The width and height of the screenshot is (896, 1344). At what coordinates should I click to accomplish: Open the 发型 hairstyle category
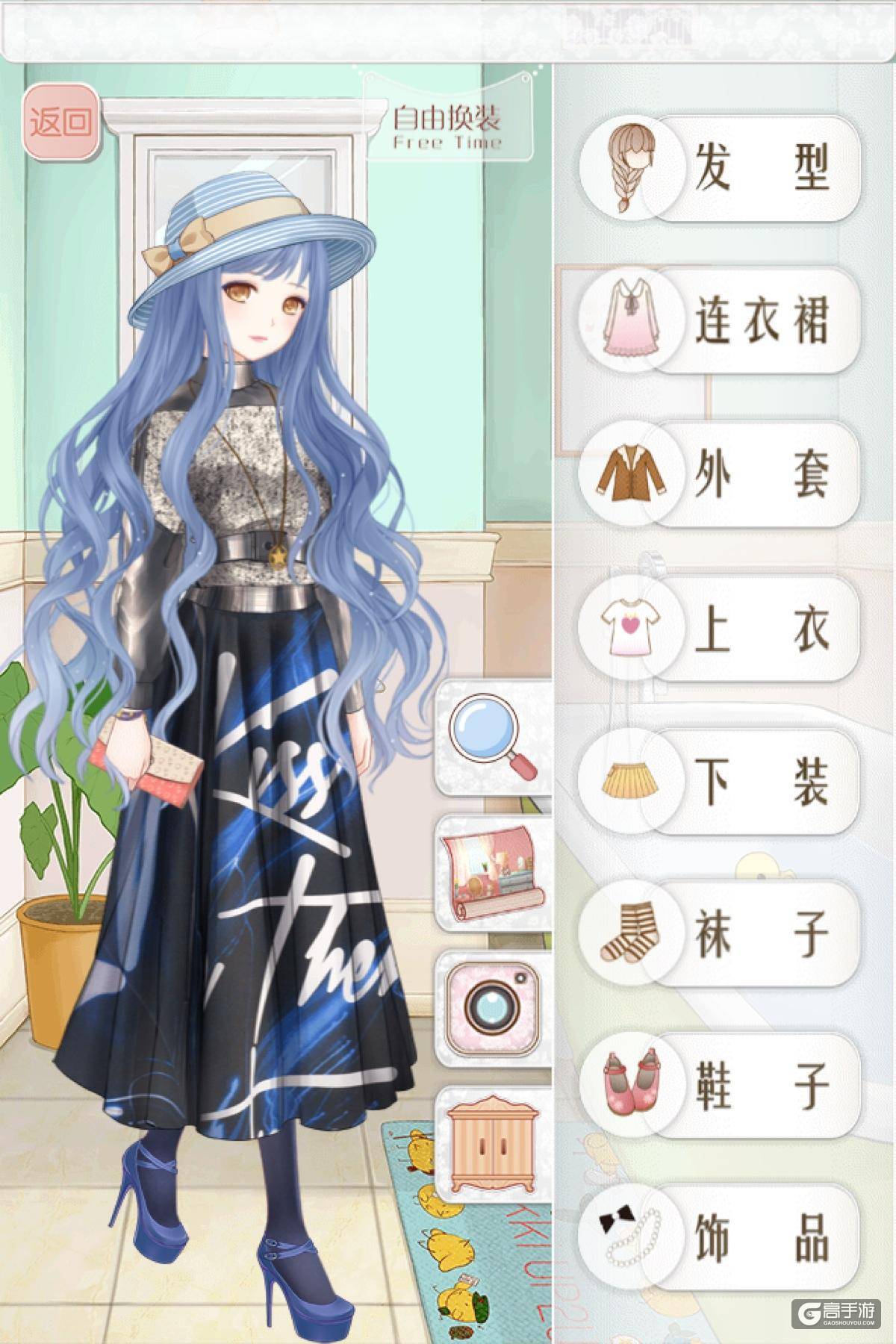721,168
